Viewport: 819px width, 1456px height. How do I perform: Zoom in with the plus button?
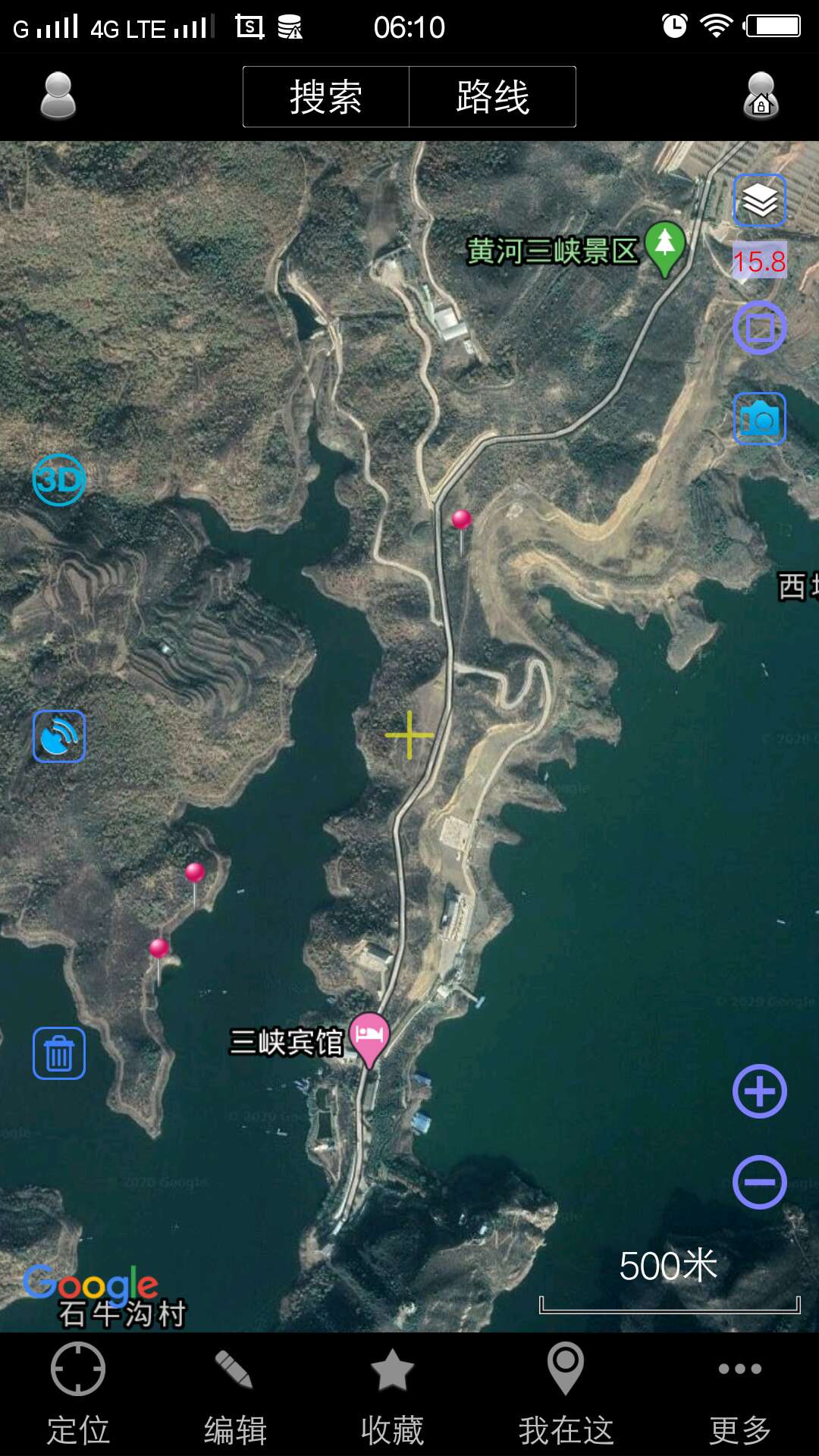click(x=759, y=1091)
